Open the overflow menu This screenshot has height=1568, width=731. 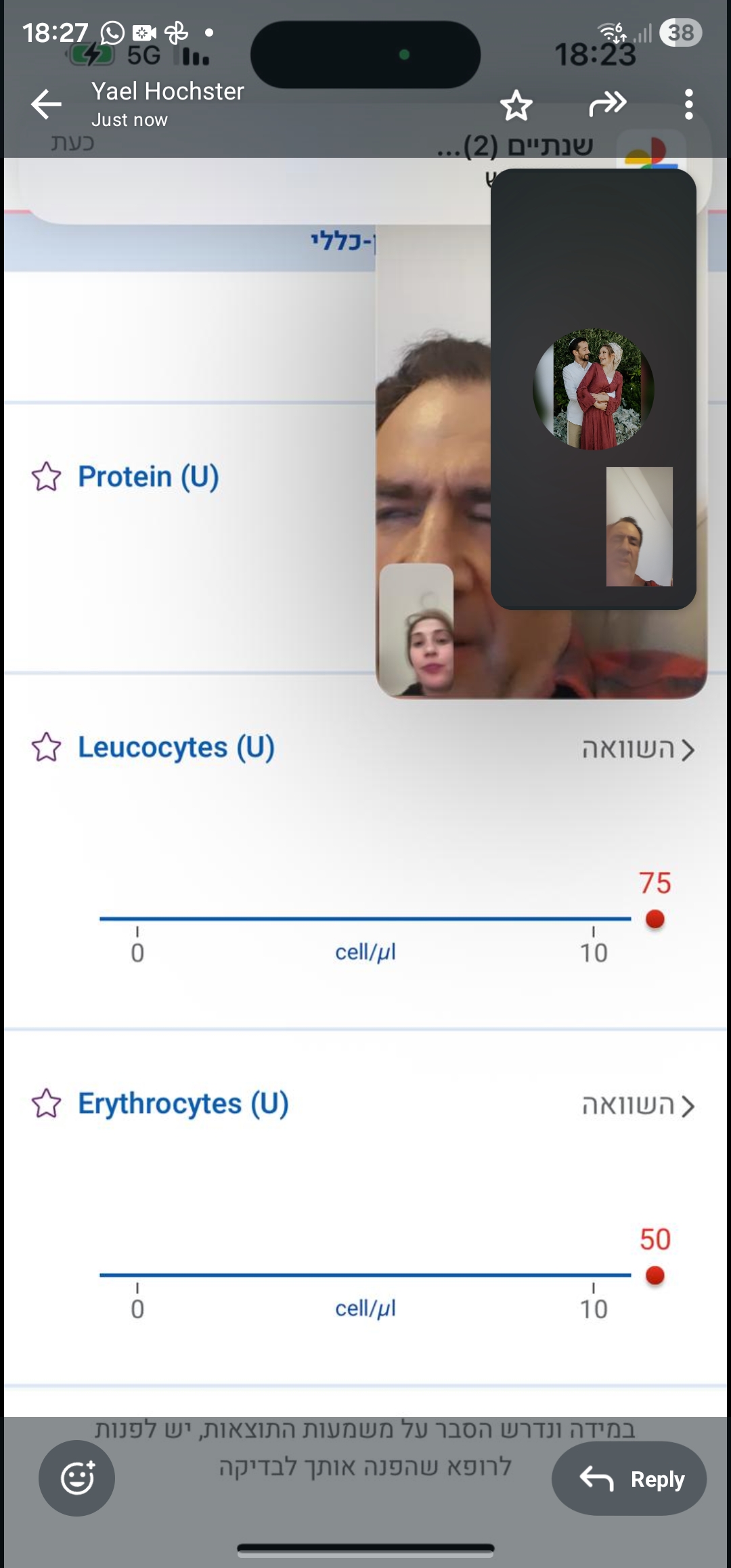(x=688, y=105)
